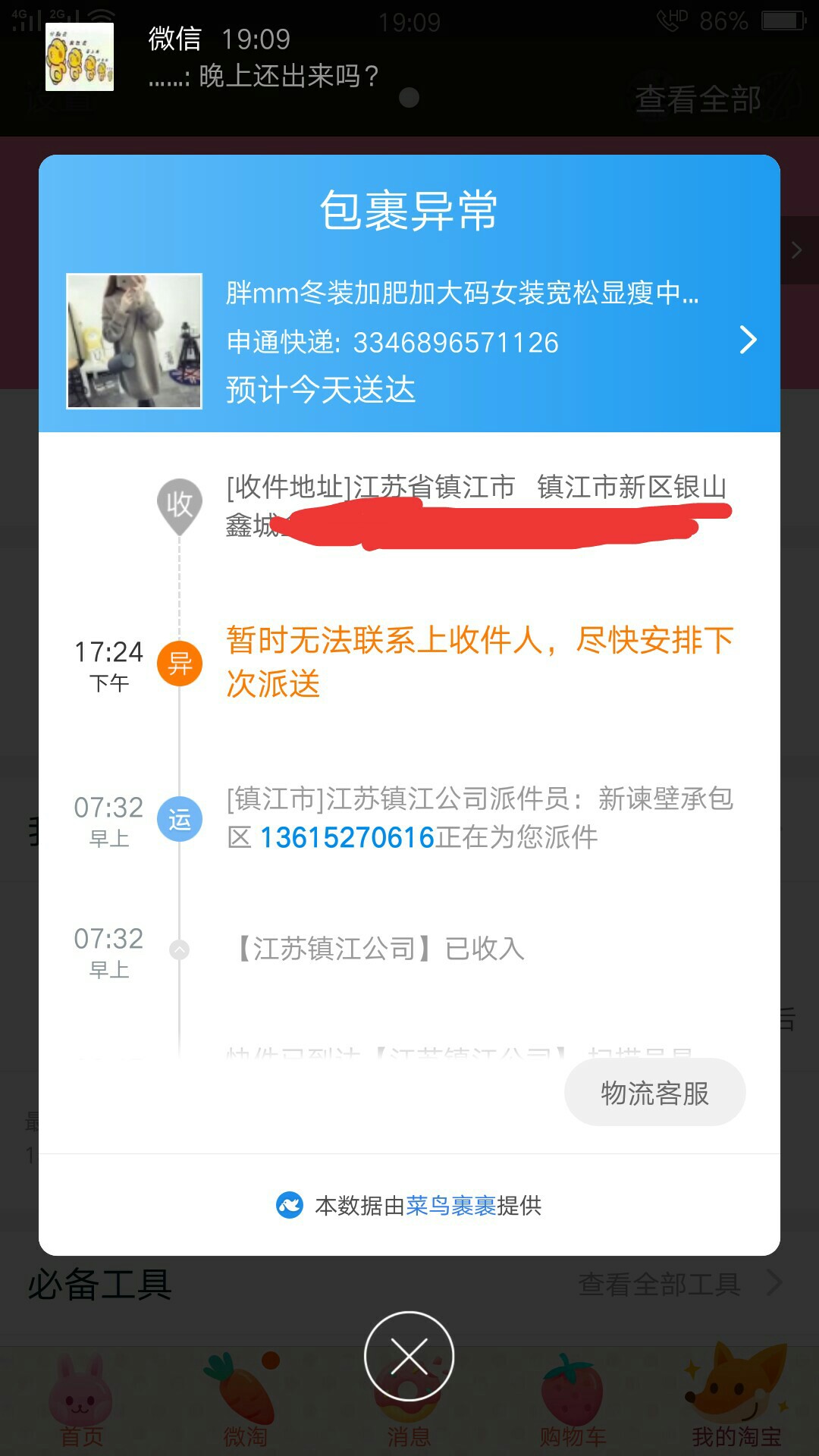Open the package details chevron arrow
This screenshot has width=819, height=1456.
(x=748, y=340)
